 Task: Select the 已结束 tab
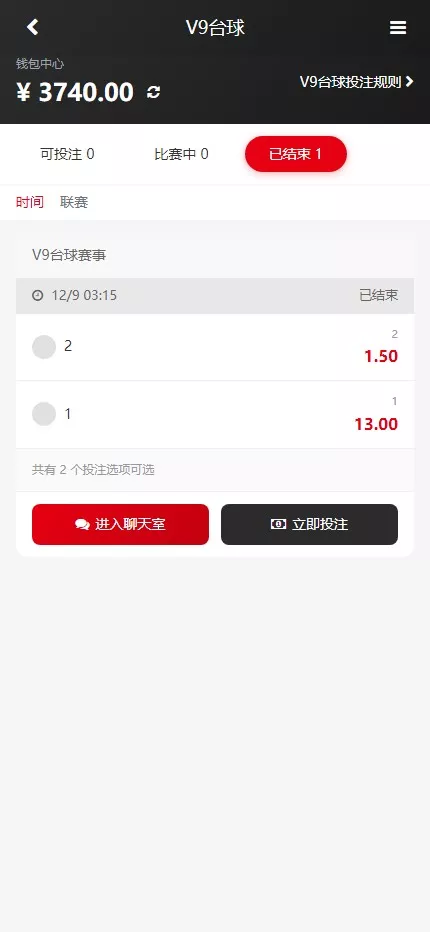[x=296, y=155]
